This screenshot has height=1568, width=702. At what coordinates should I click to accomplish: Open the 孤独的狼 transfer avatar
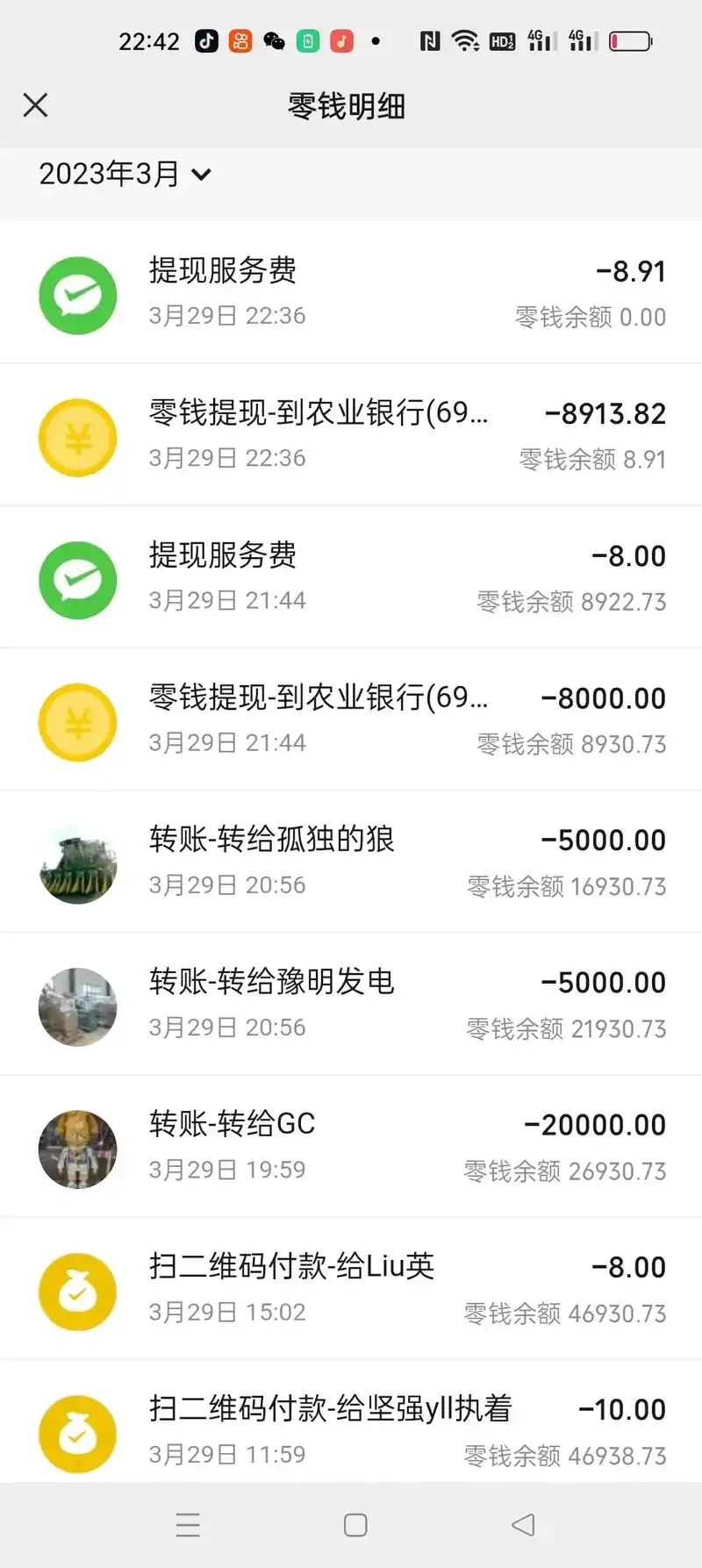click(x=77, y=863)
